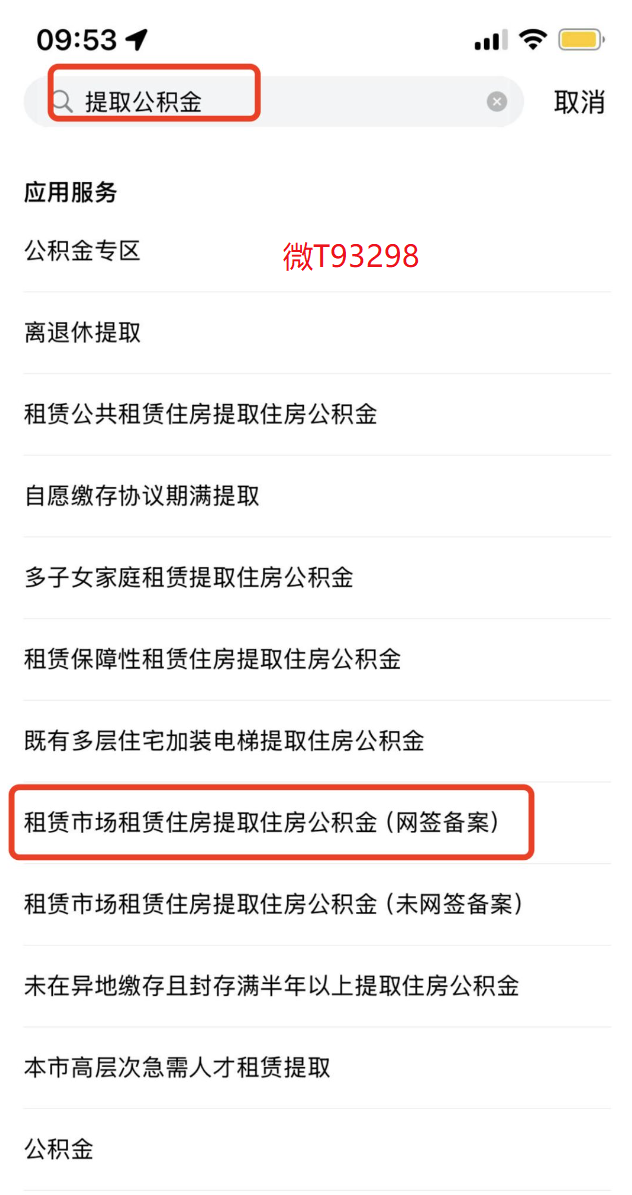Select 未在异地缴存且封存满半年以上提取住房公积金
The image size is (632, 1195).
271,986
